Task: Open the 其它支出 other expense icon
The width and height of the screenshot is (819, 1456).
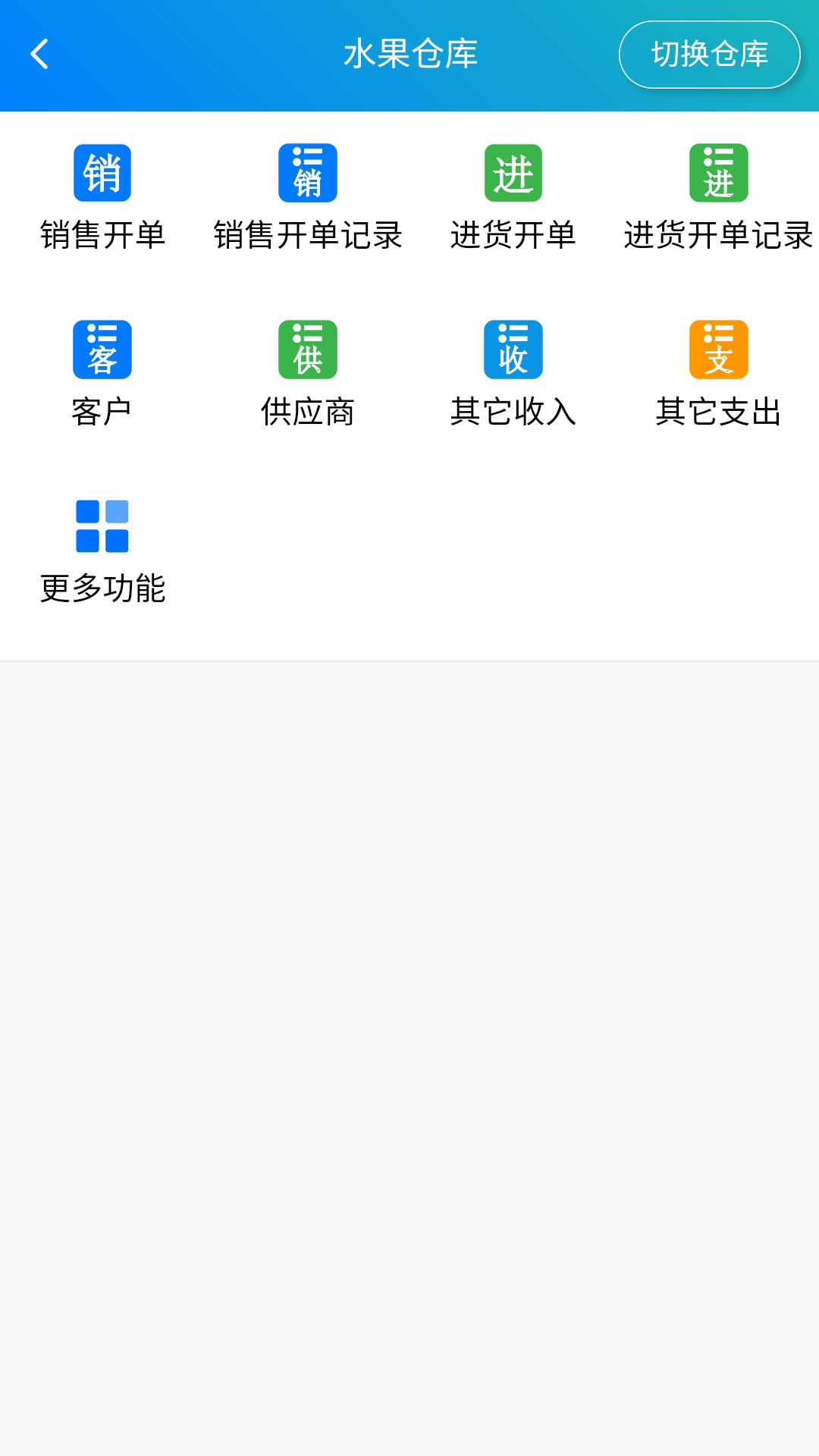Action: pos(719,350)
